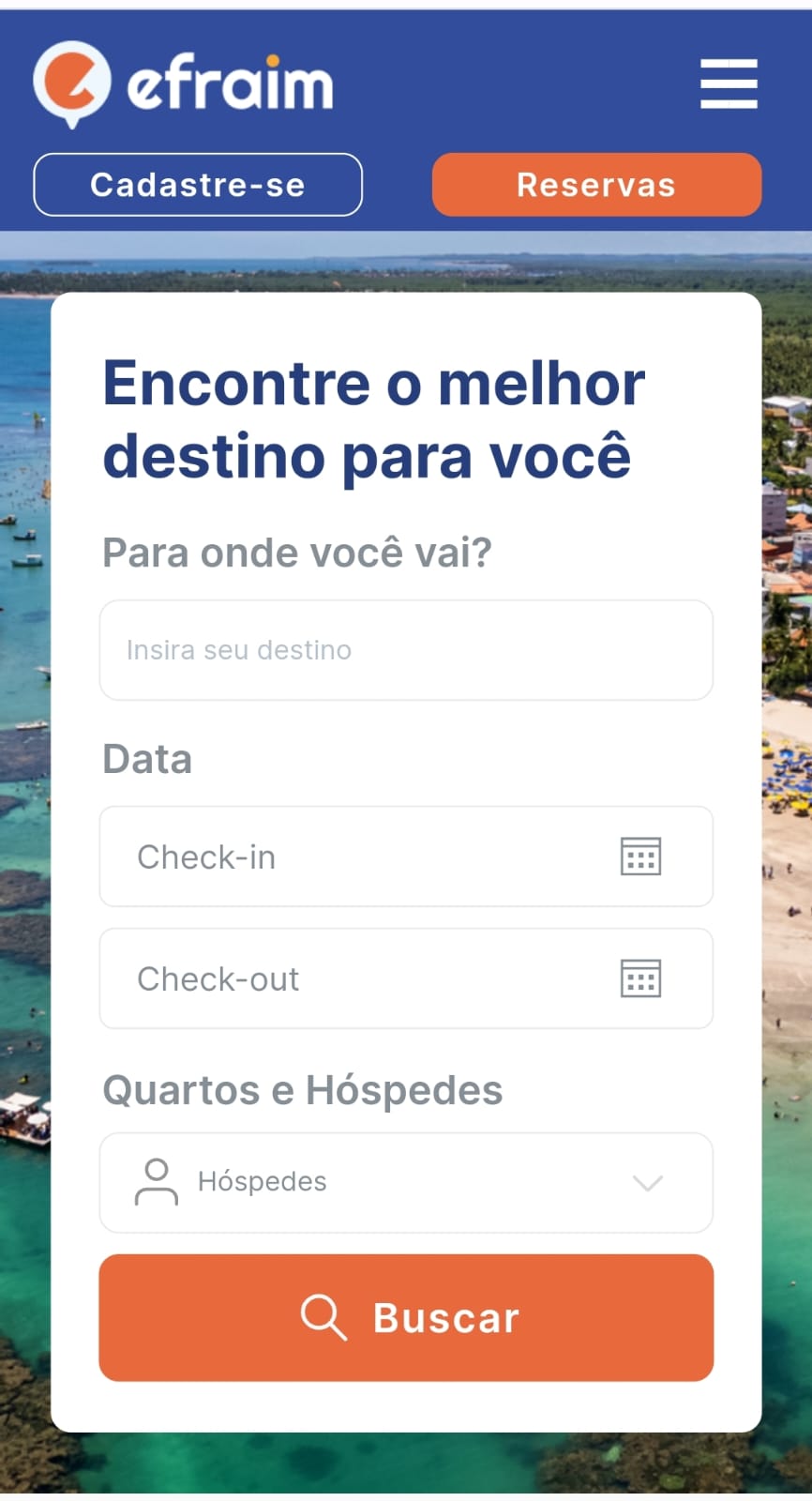Tap the Buscar search button
Image resolution: width=812 pixels, height=1501 pixels.
click(406, 1317)
